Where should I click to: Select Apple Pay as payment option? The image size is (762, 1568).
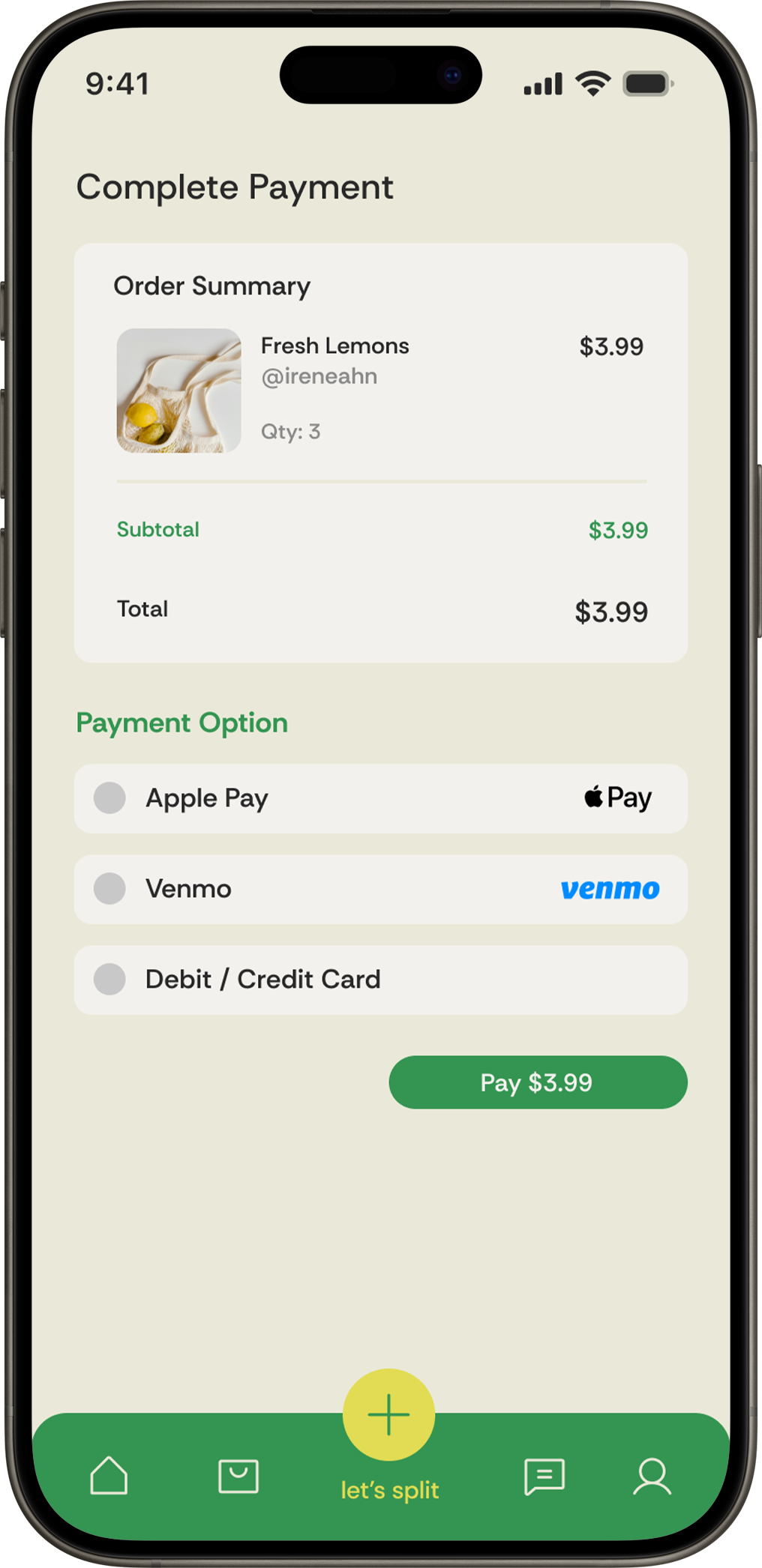point(109,798)
